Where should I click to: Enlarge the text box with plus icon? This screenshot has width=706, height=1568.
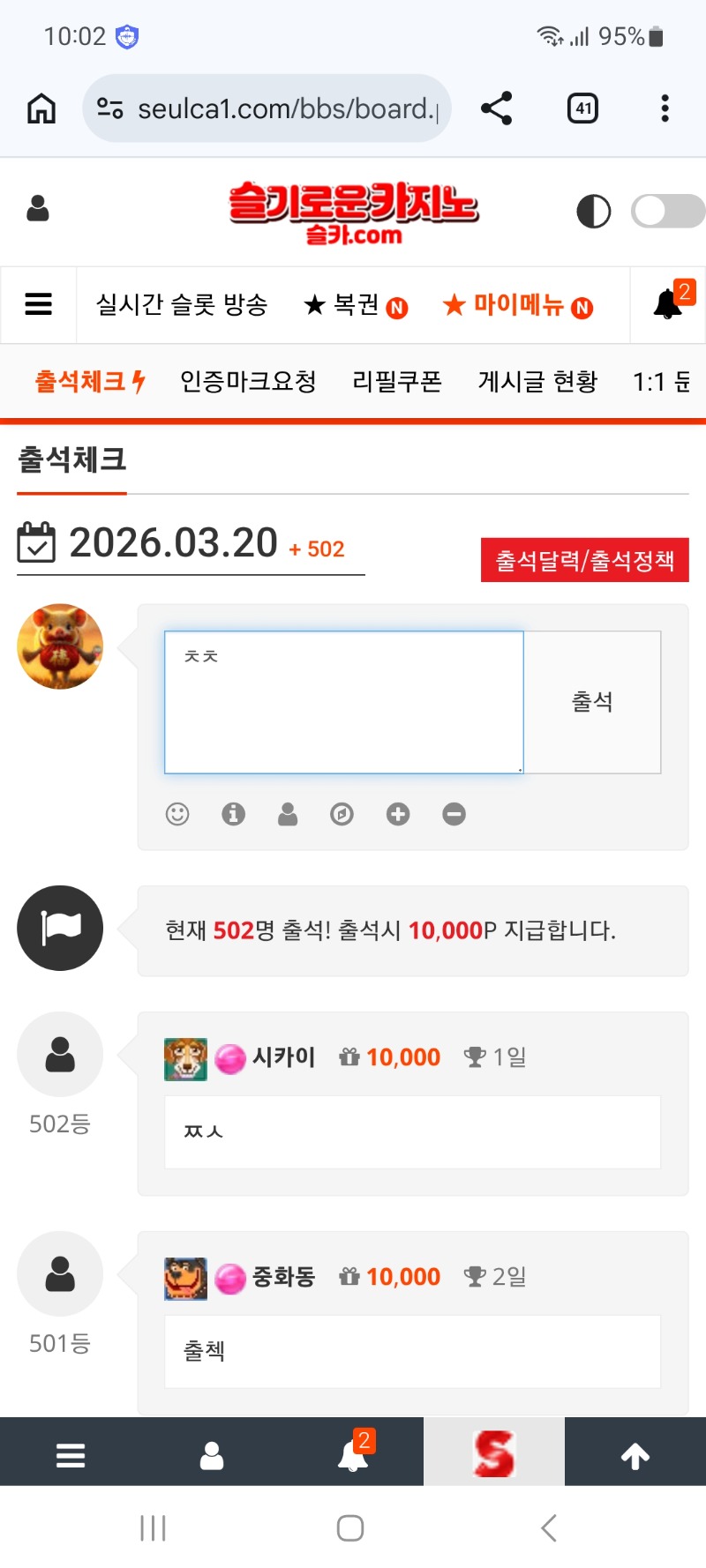(398, 814)
